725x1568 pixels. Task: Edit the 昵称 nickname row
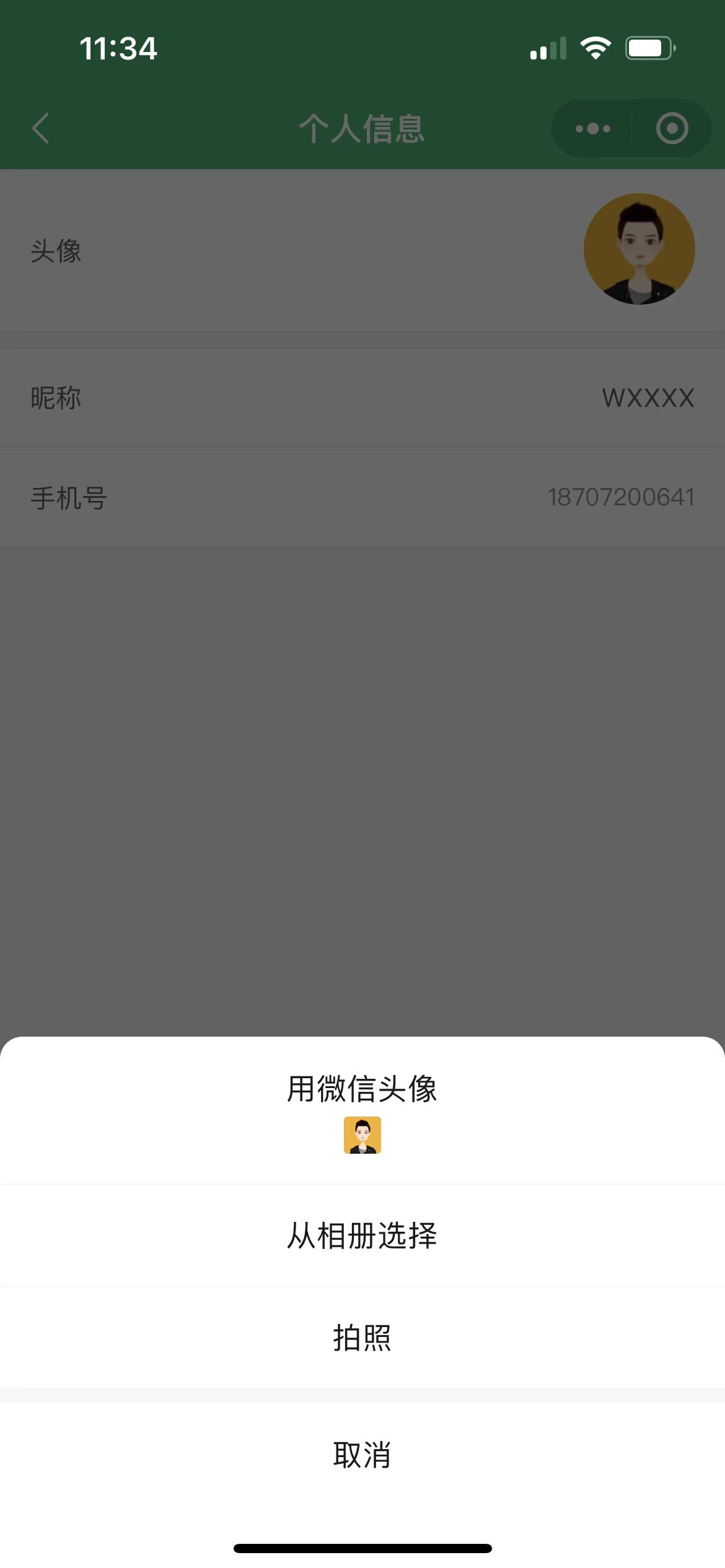(x=362, y=398)
